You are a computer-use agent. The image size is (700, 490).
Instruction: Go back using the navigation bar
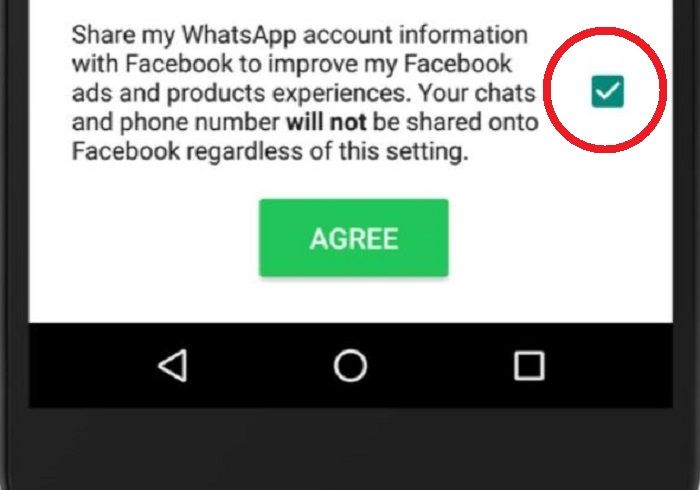[173, 366]
